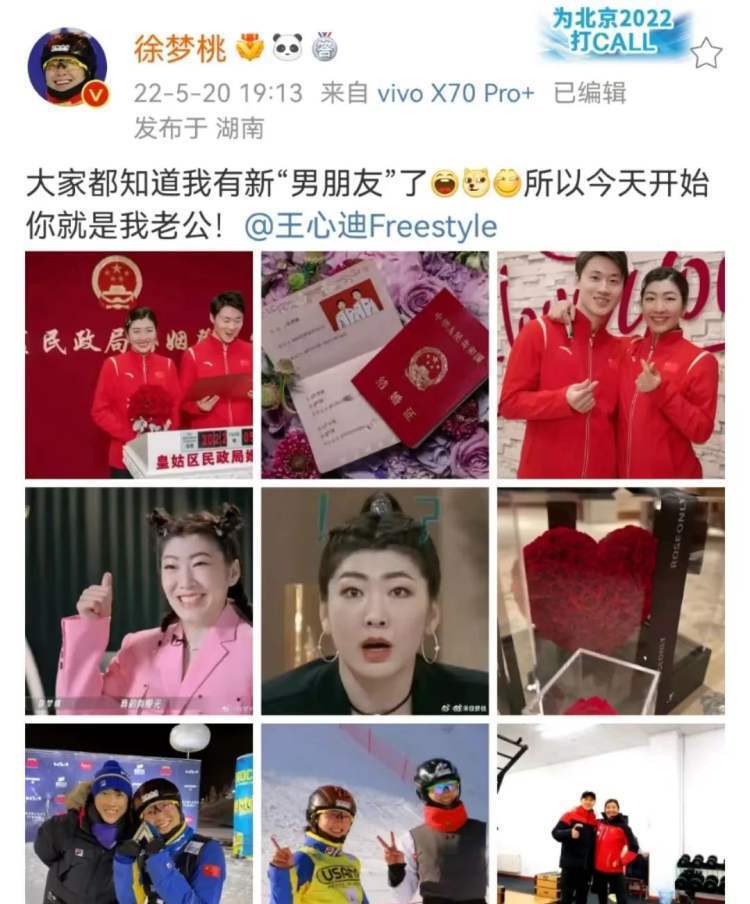Open the photo of two helmeted skiers

click(375, 814)
